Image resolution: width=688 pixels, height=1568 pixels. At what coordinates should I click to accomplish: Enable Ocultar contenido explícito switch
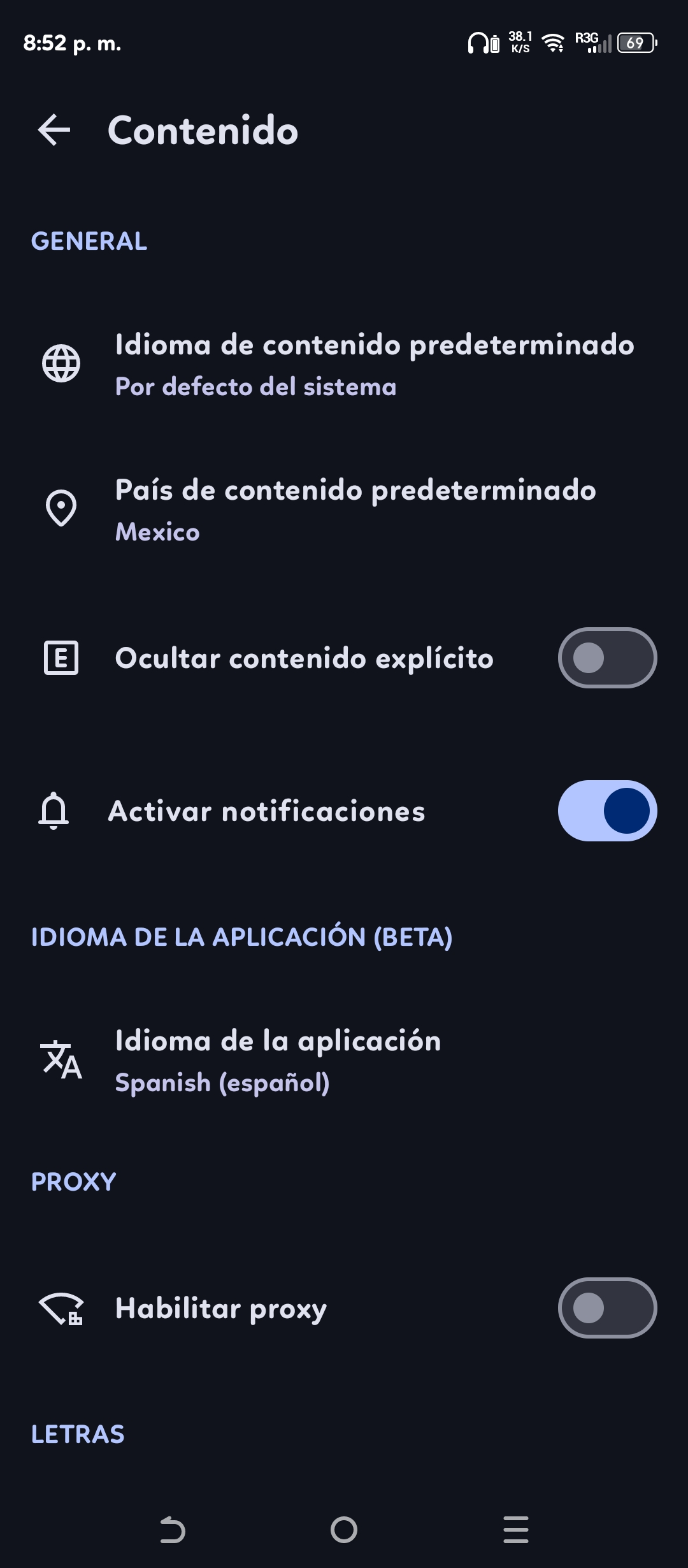click(x=607, y=658)
